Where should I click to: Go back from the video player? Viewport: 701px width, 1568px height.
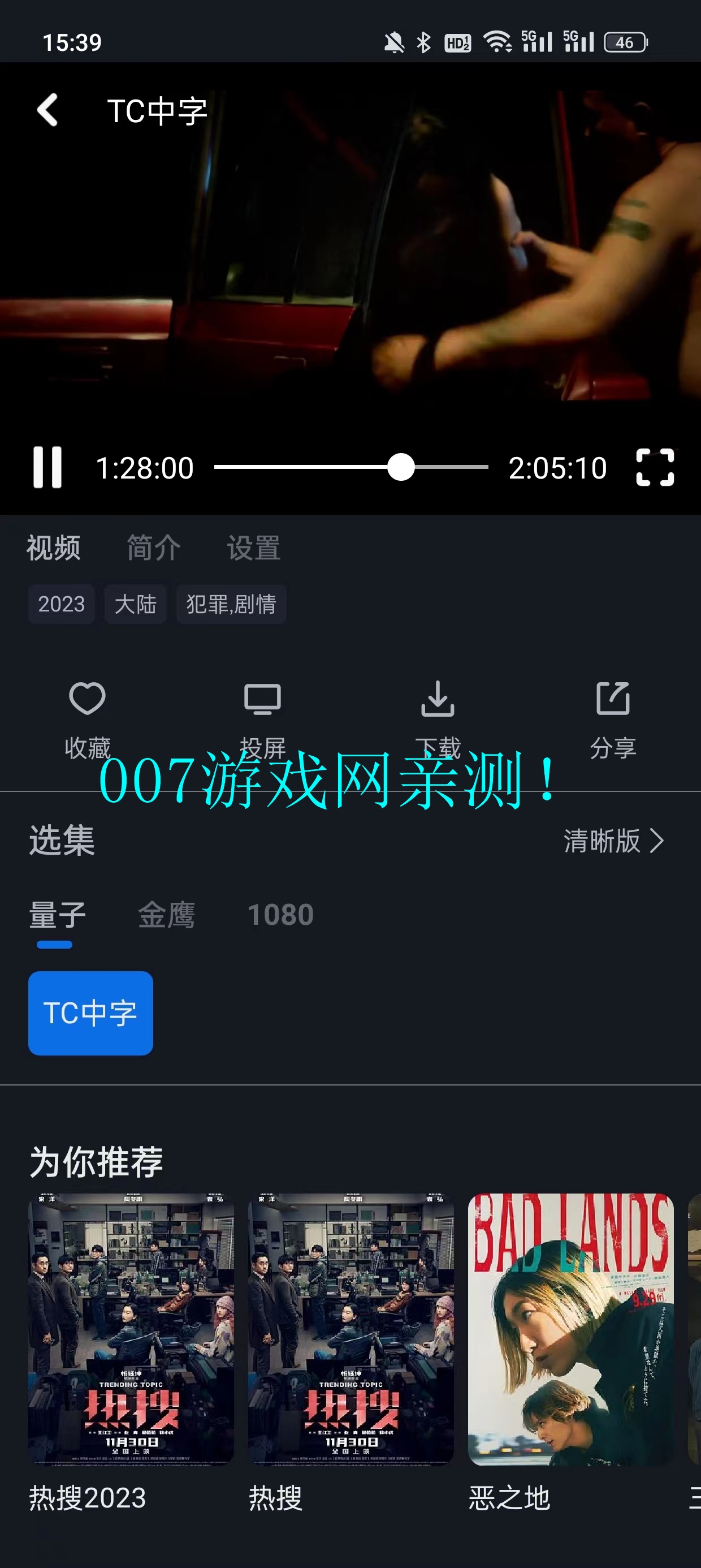(47, 110)
